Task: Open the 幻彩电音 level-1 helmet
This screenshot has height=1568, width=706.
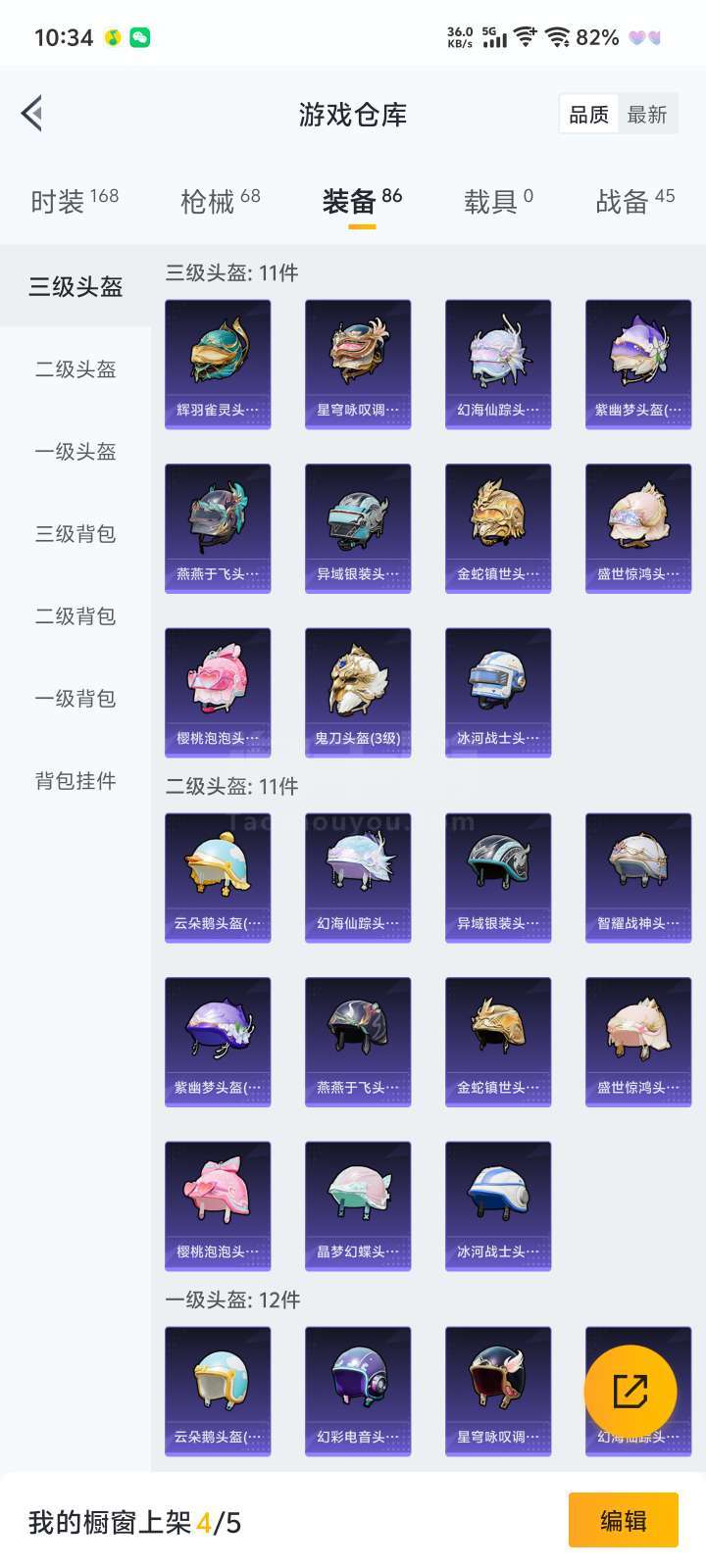Action: [x=358, y=1392]
